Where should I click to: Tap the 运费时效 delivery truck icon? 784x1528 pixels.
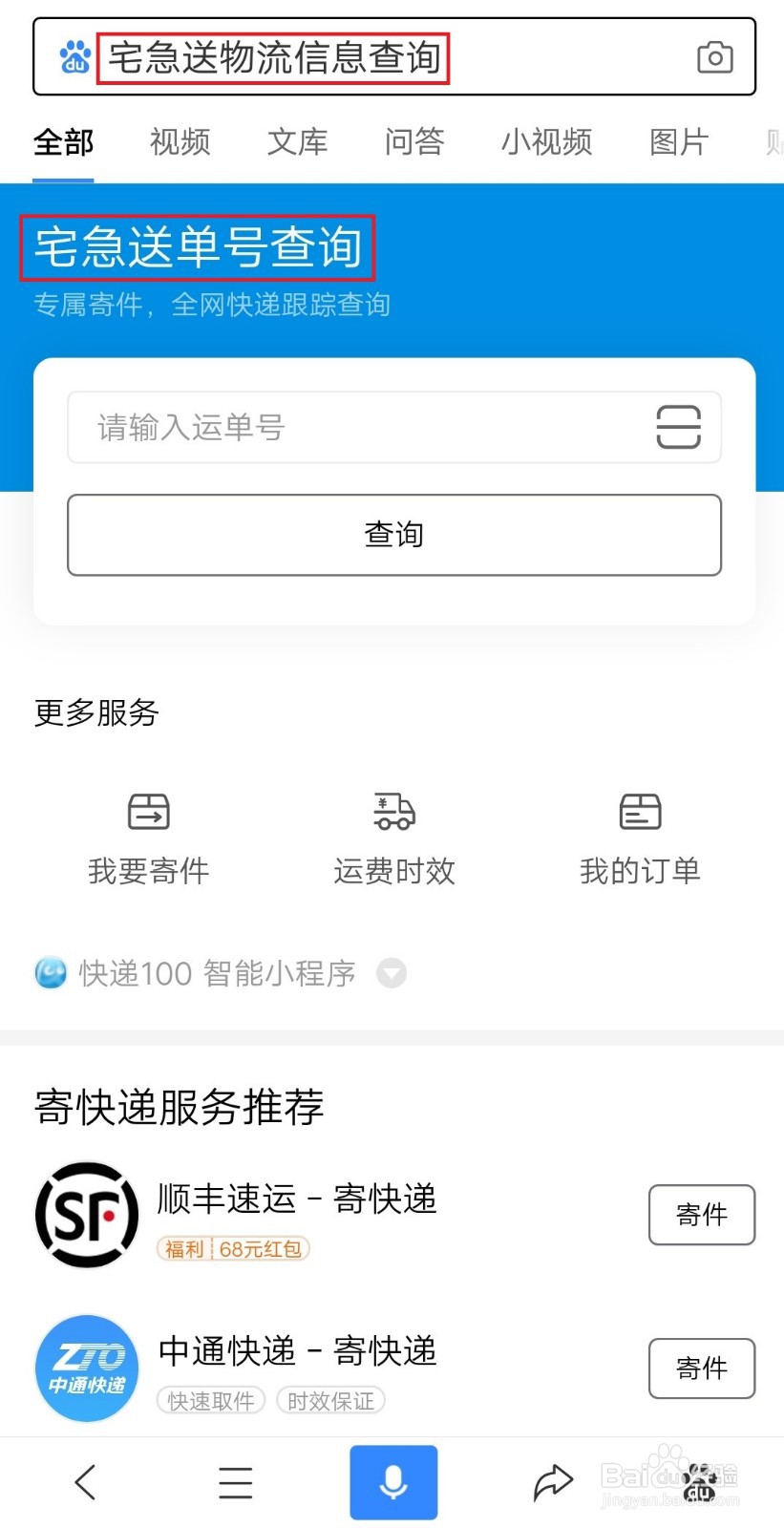click(393, 812)
